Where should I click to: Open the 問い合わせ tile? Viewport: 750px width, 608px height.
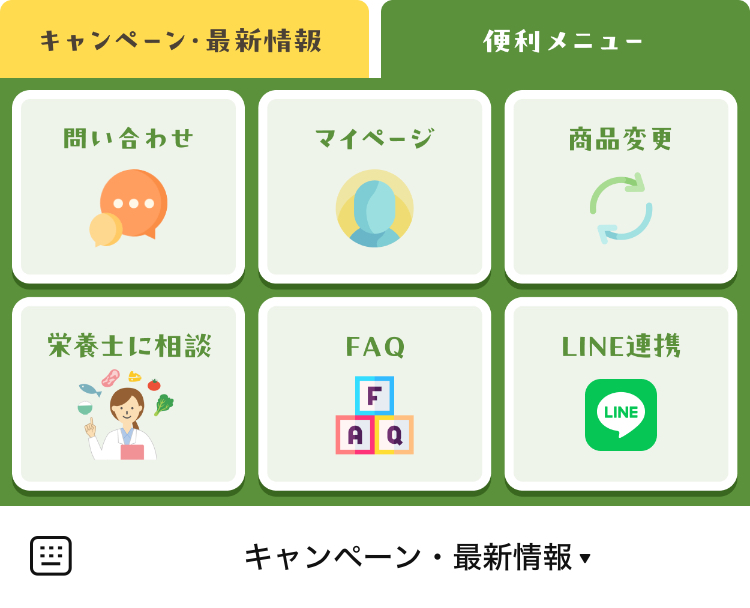pos(128,186)
